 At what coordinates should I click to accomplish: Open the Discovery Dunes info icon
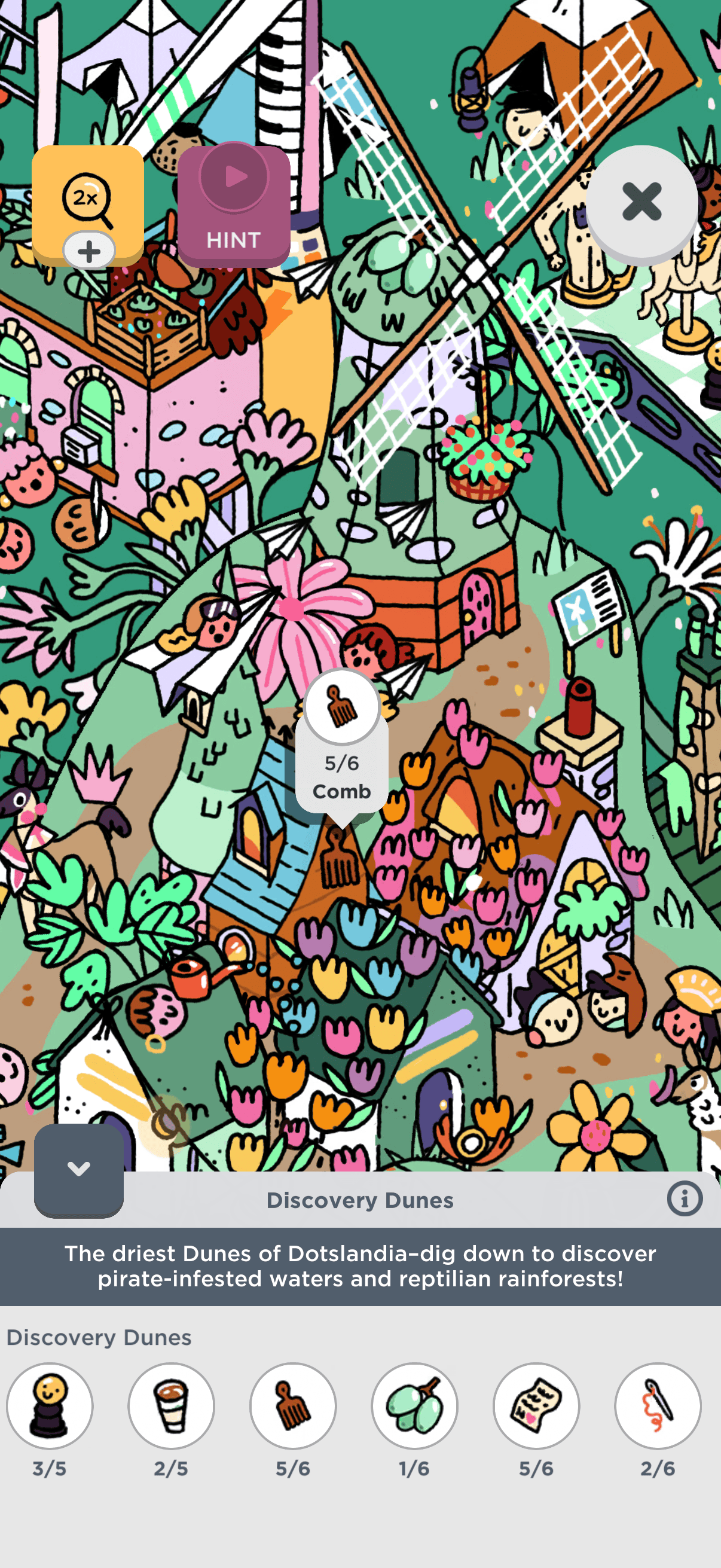[x=685, y=1198]
